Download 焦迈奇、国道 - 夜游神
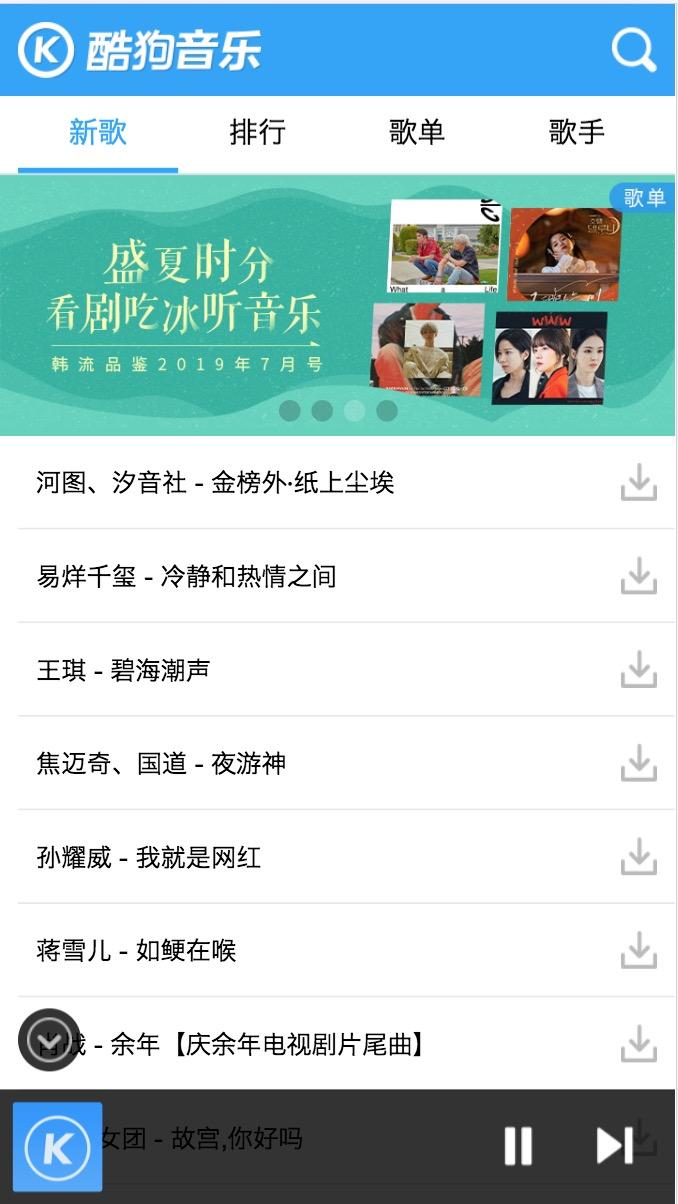Viewport: 678px width, 1204px height. [x=638, y=764]
